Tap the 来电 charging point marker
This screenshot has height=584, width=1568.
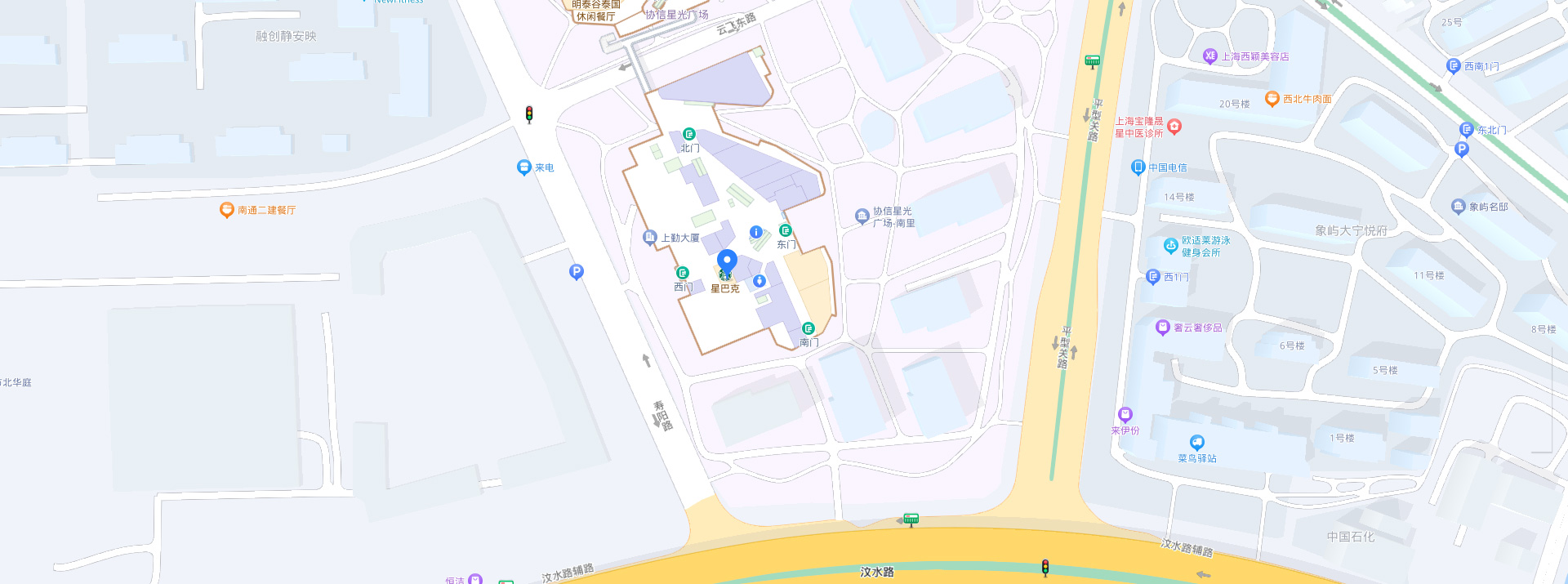click(524, 167)
